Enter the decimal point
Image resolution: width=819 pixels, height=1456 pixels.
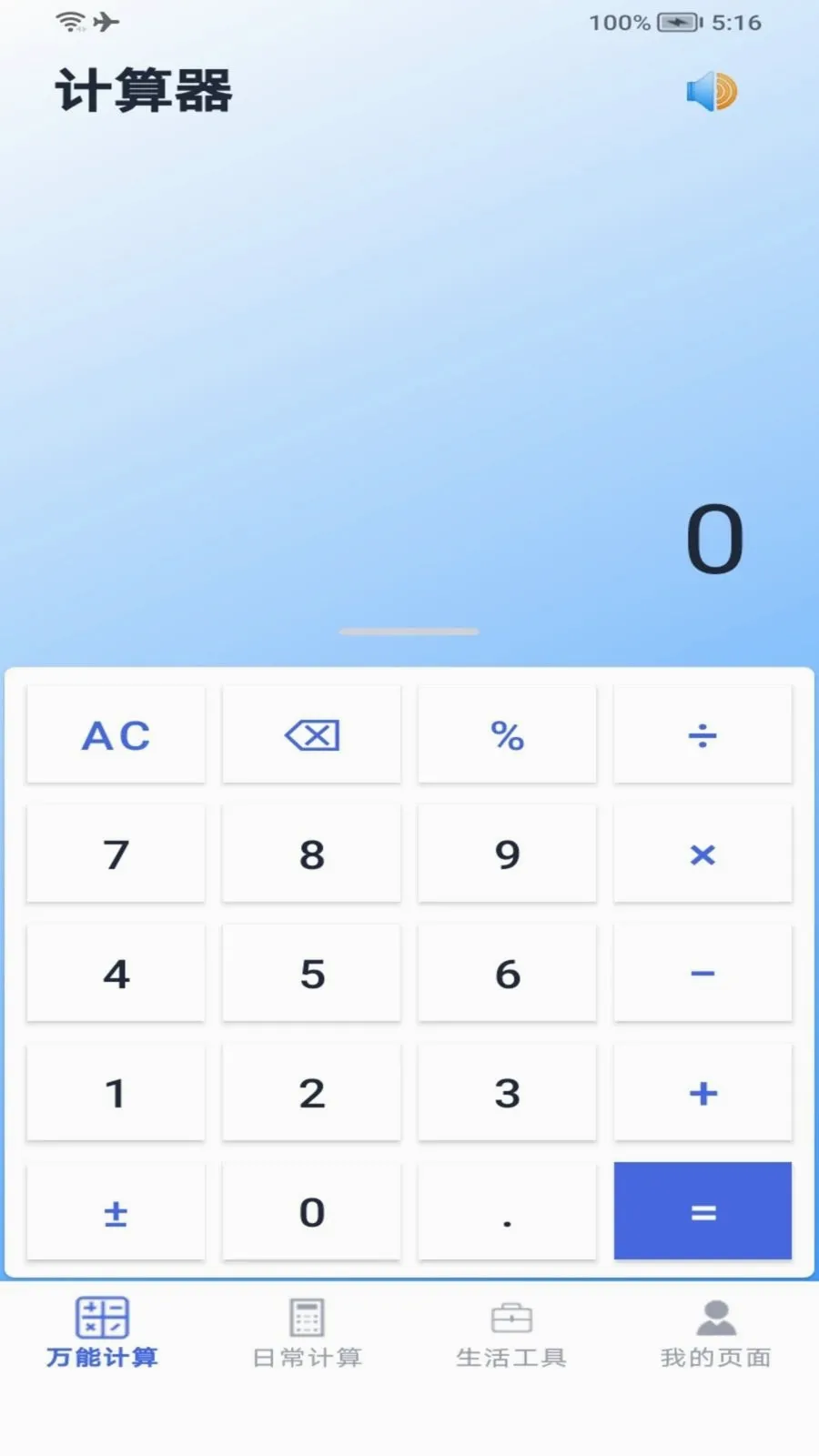point(508,1211)
